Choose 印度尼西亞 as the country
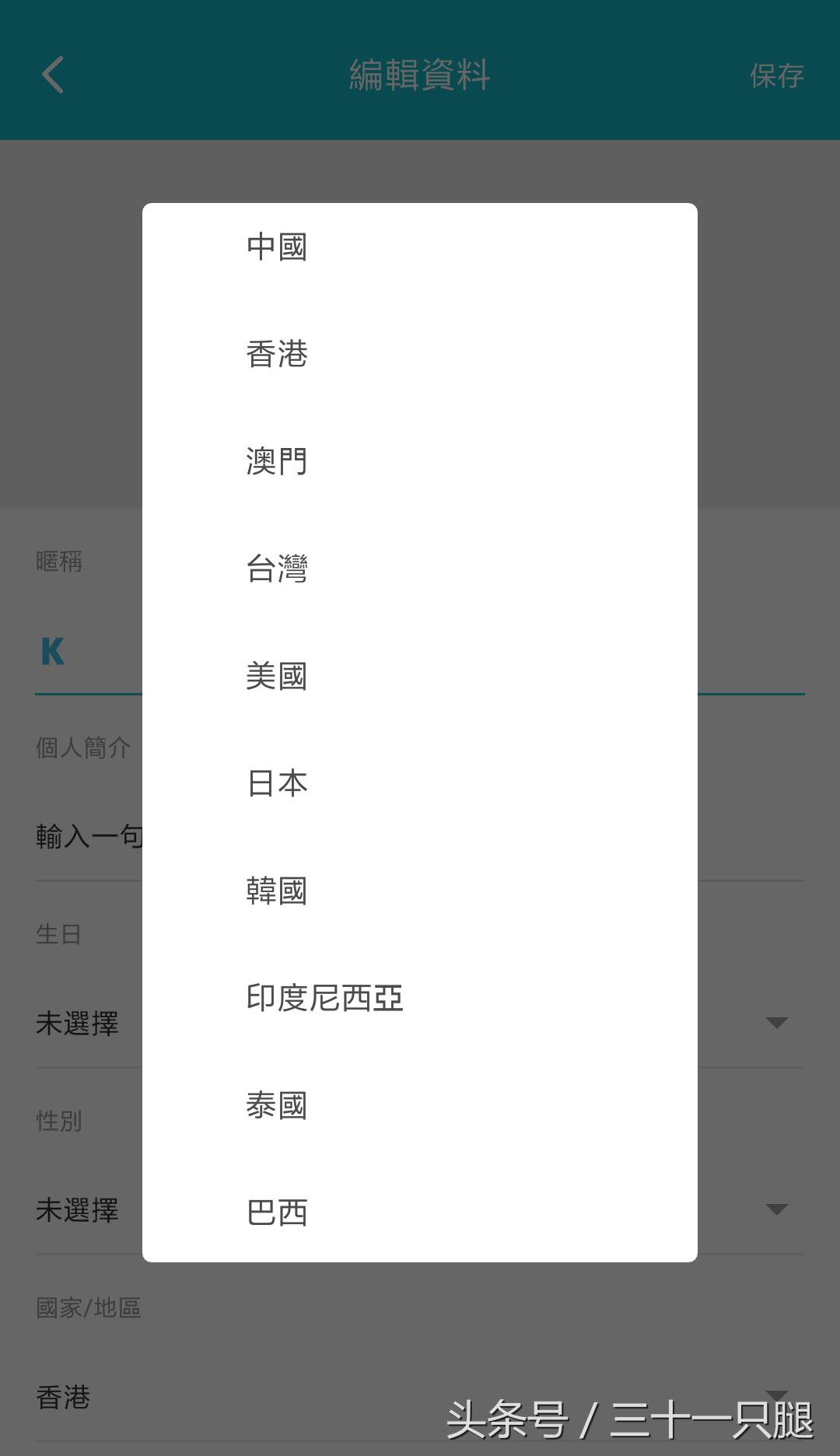Screen dimensions: 840x1456 pyautogui.click(x=324, y=998)
